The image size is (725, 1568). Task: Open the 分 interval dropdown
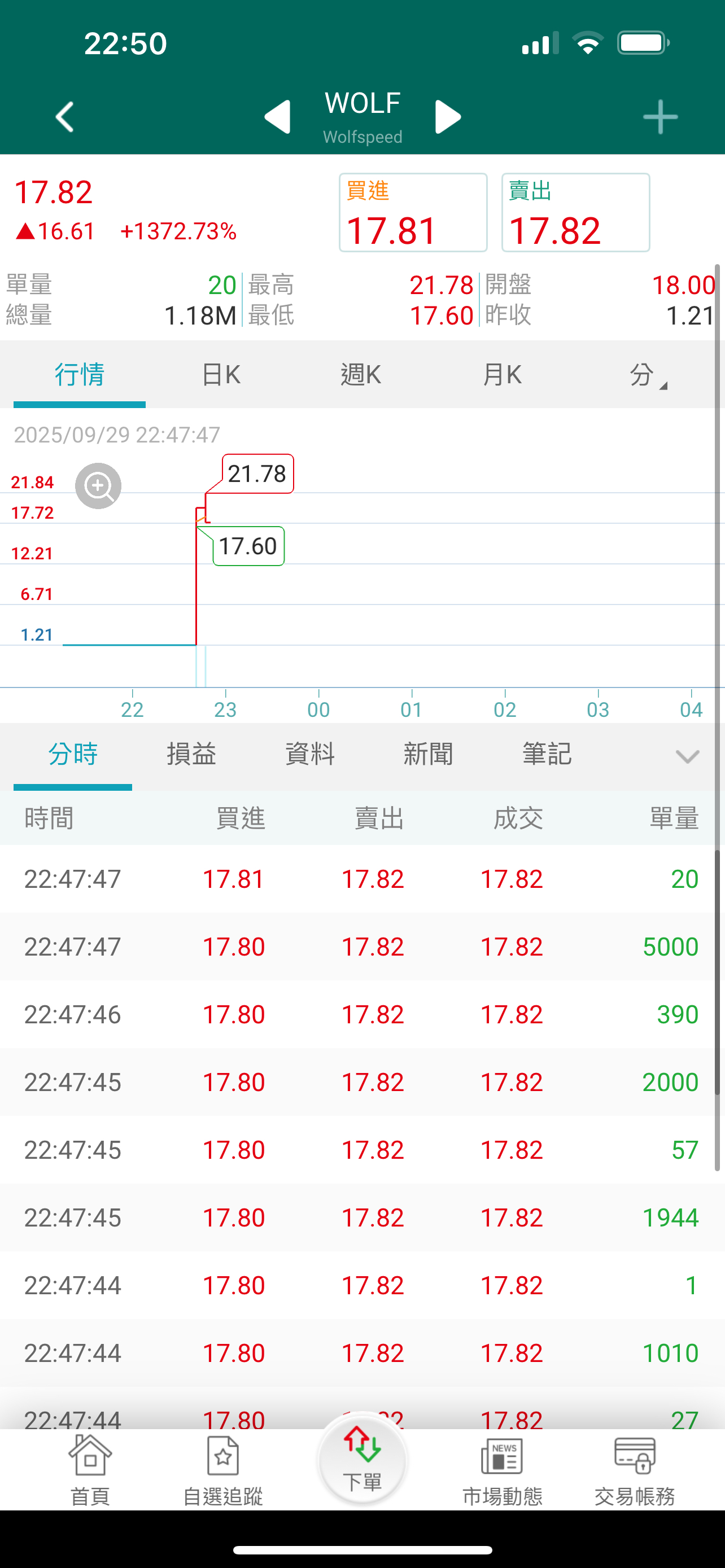[647, 375]
